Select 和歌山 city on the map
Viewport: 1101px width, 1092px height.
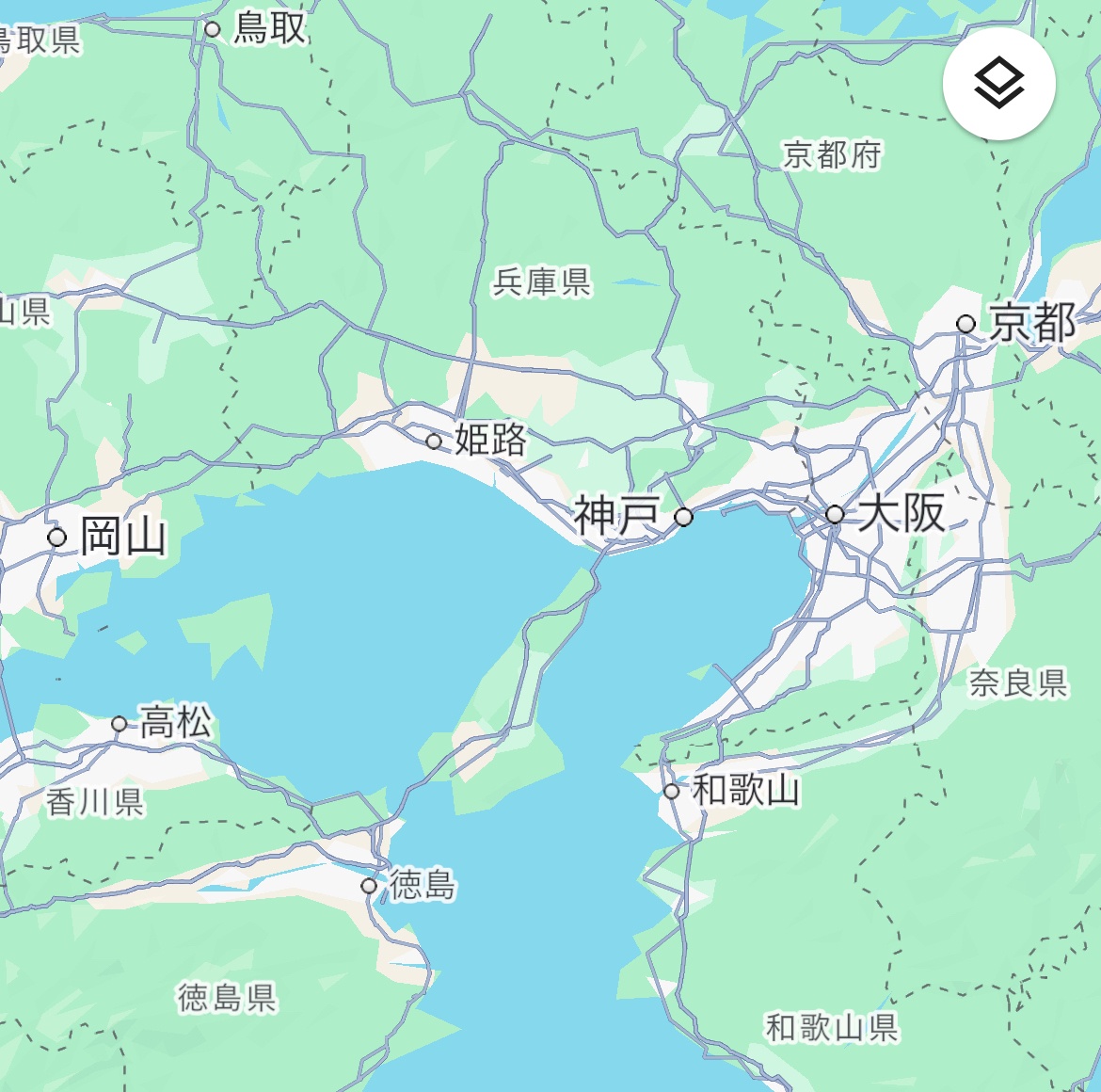[x=745, y=789]
